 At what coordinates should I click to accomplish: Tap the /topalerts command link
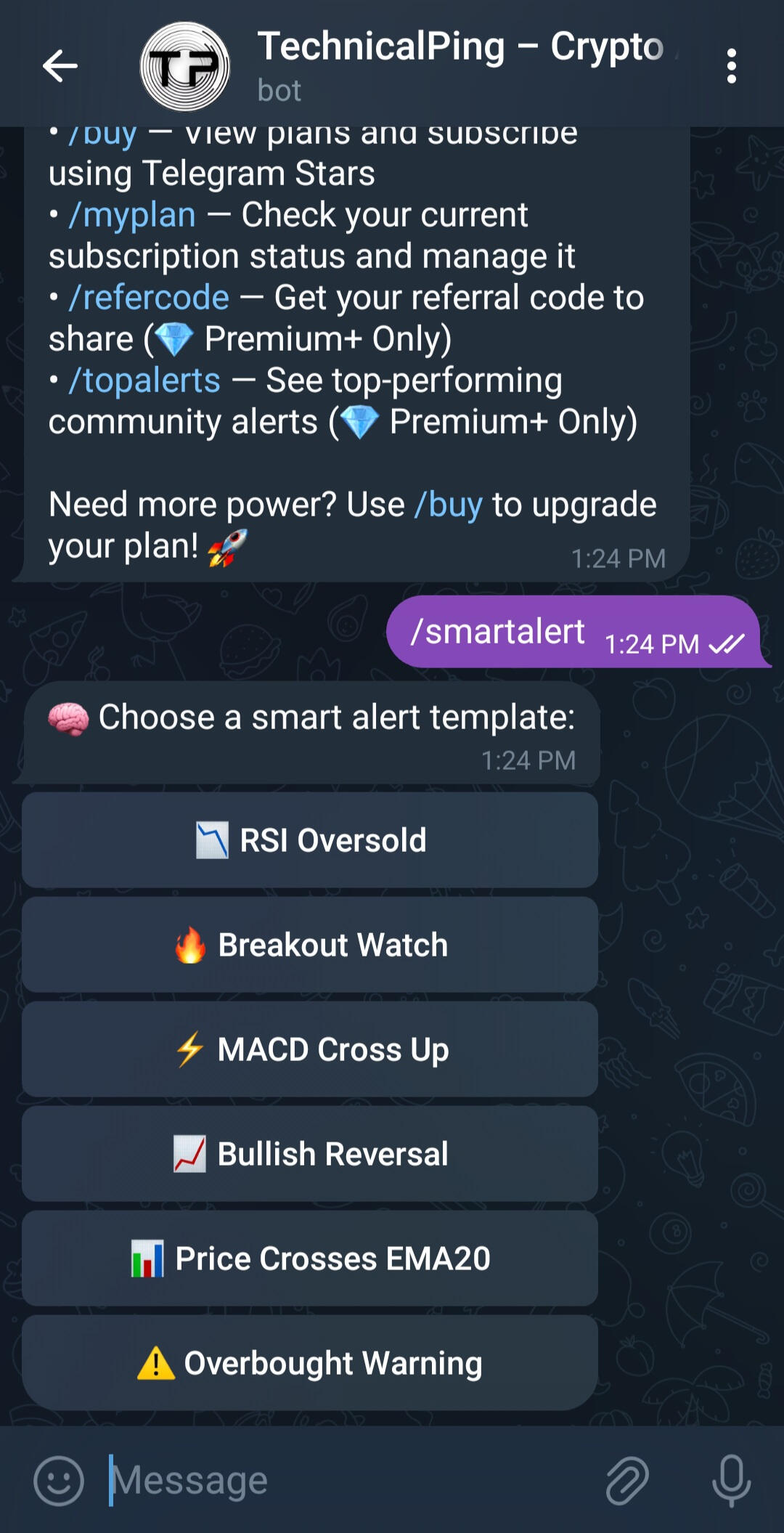[144, 381]
